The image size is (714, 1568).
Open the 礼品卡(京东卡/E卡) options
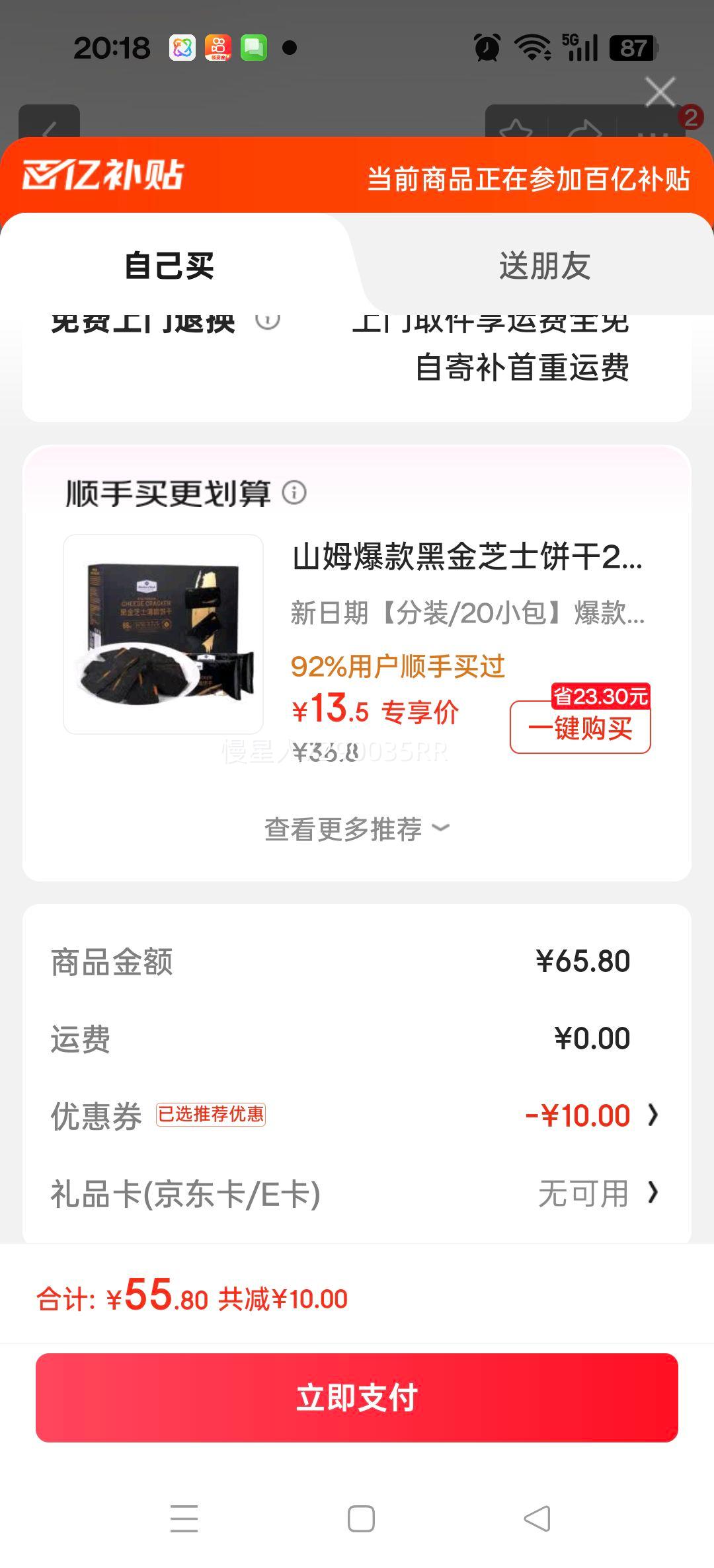[653, 1193]
